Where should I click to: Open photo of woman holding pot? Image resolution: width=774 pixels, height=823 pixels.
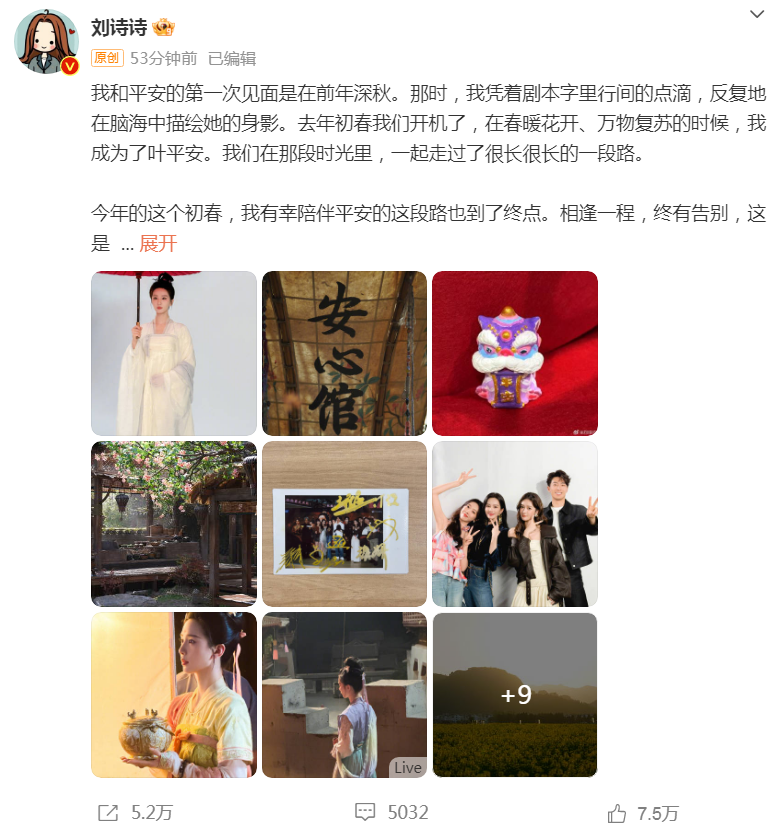click(174, 695)
